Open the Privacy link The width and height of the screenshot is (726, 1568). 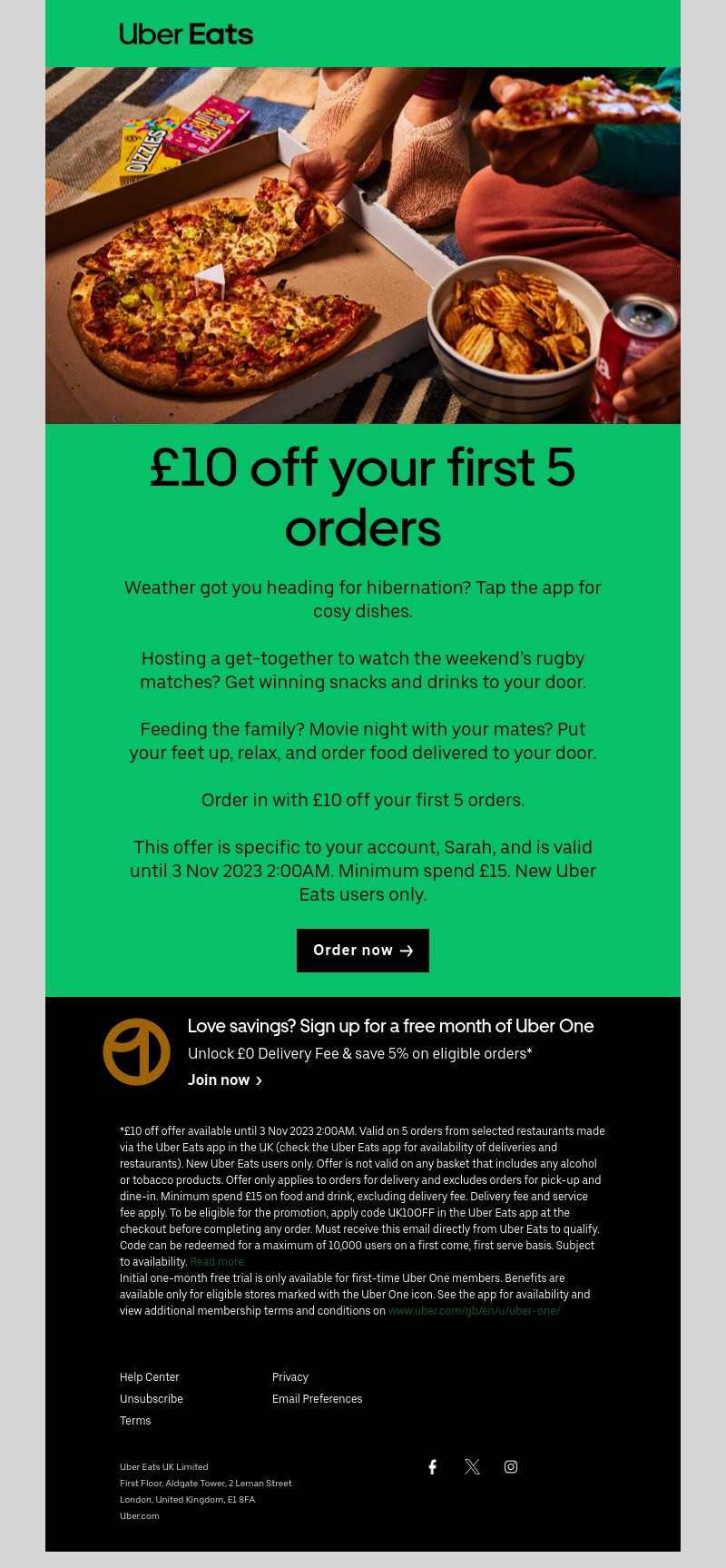tap(290, 1376)
